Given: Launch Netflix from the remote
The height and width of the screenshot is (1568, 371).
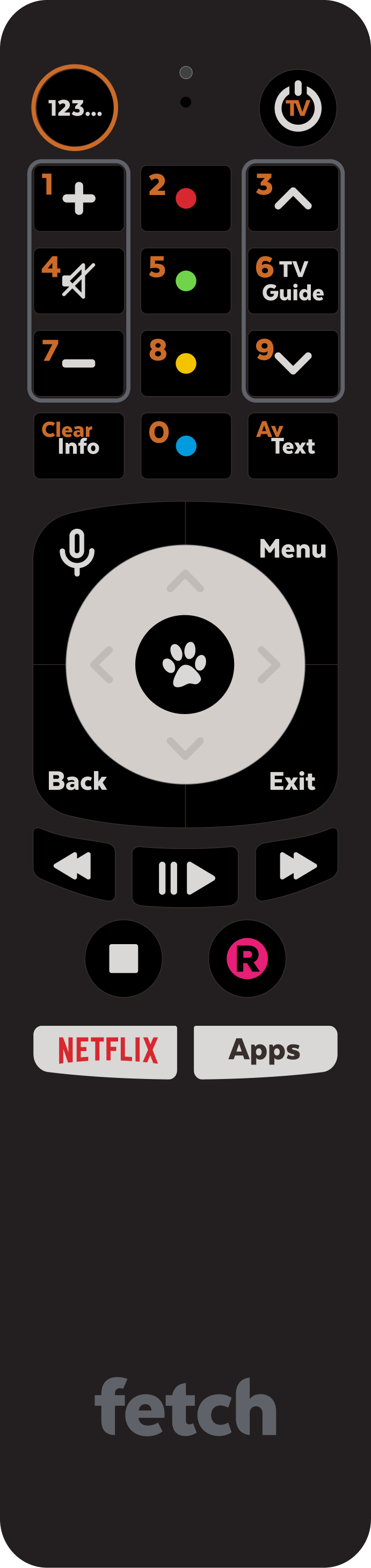Looking at the screenshot, I should tap(106, 1050).
